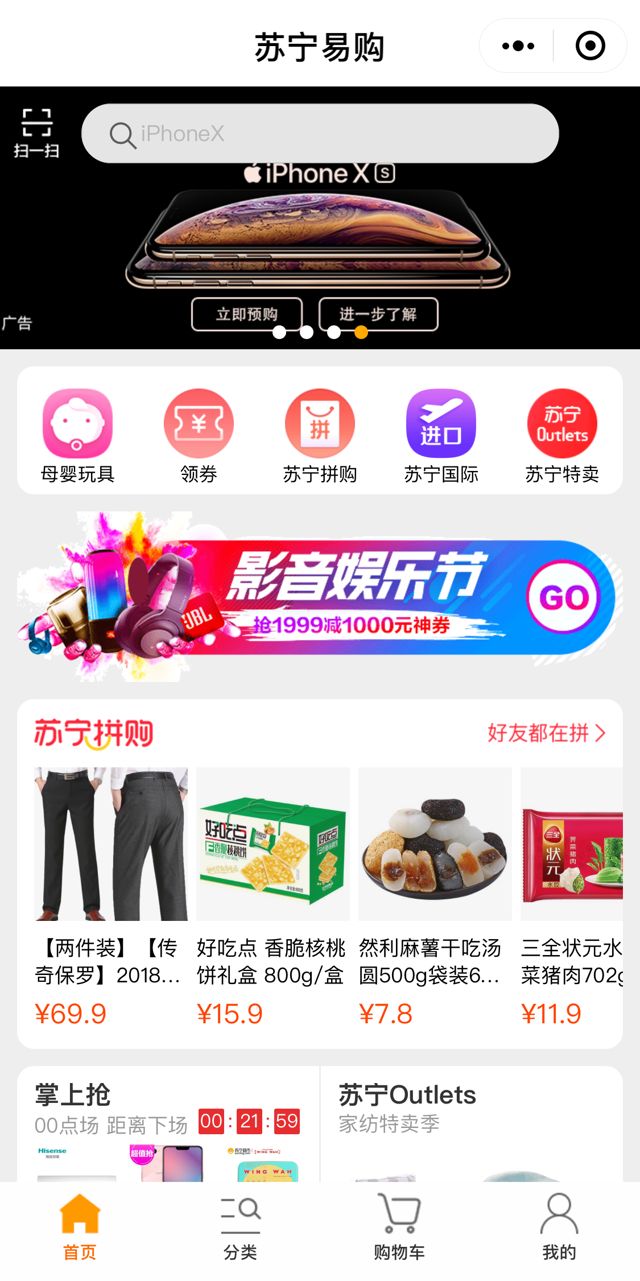Open the 扫一扫 scanner
Viewport: 640px width, 1281px height.
click(x=36, y=133)
